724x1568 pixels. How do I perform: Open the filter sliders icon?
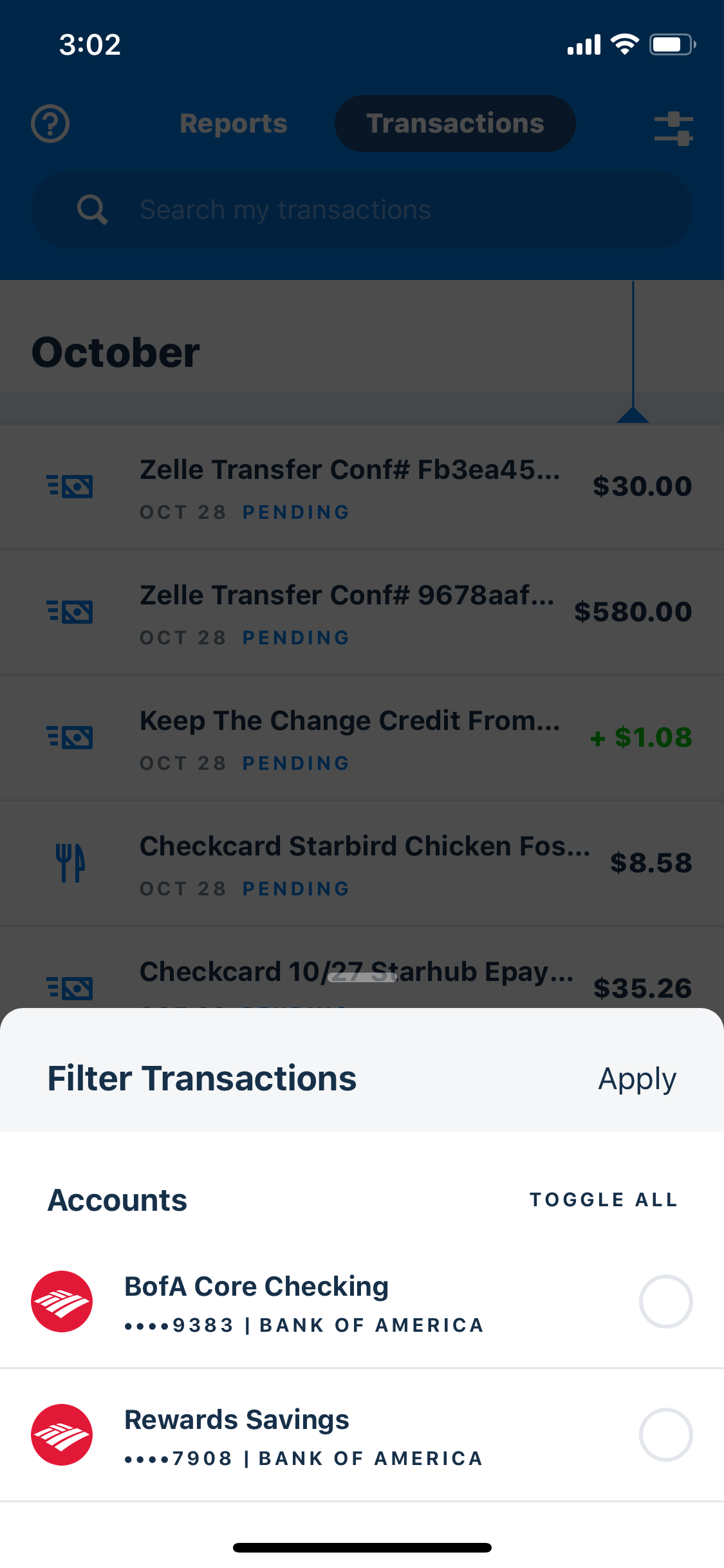coord(673,128)
